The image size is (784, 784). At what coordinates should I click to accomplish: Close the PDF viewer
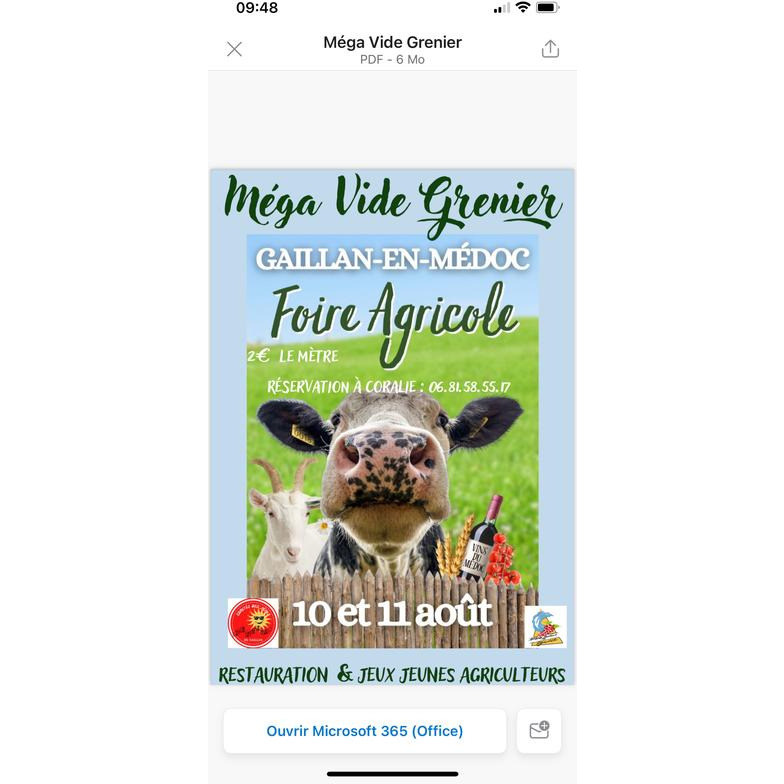tap(234, 49)
